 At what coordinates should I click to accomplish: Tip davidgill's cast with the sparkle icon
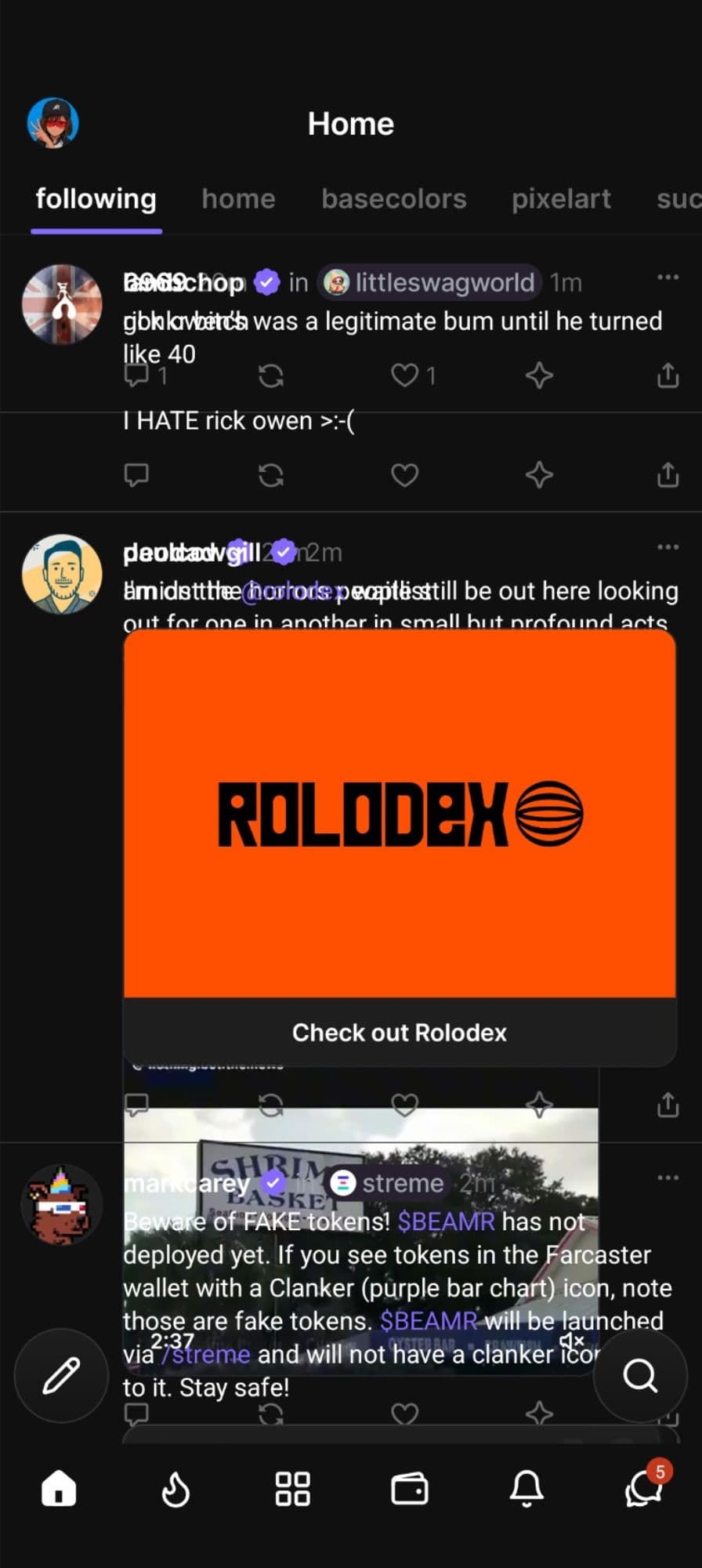tap(539, 1105)
